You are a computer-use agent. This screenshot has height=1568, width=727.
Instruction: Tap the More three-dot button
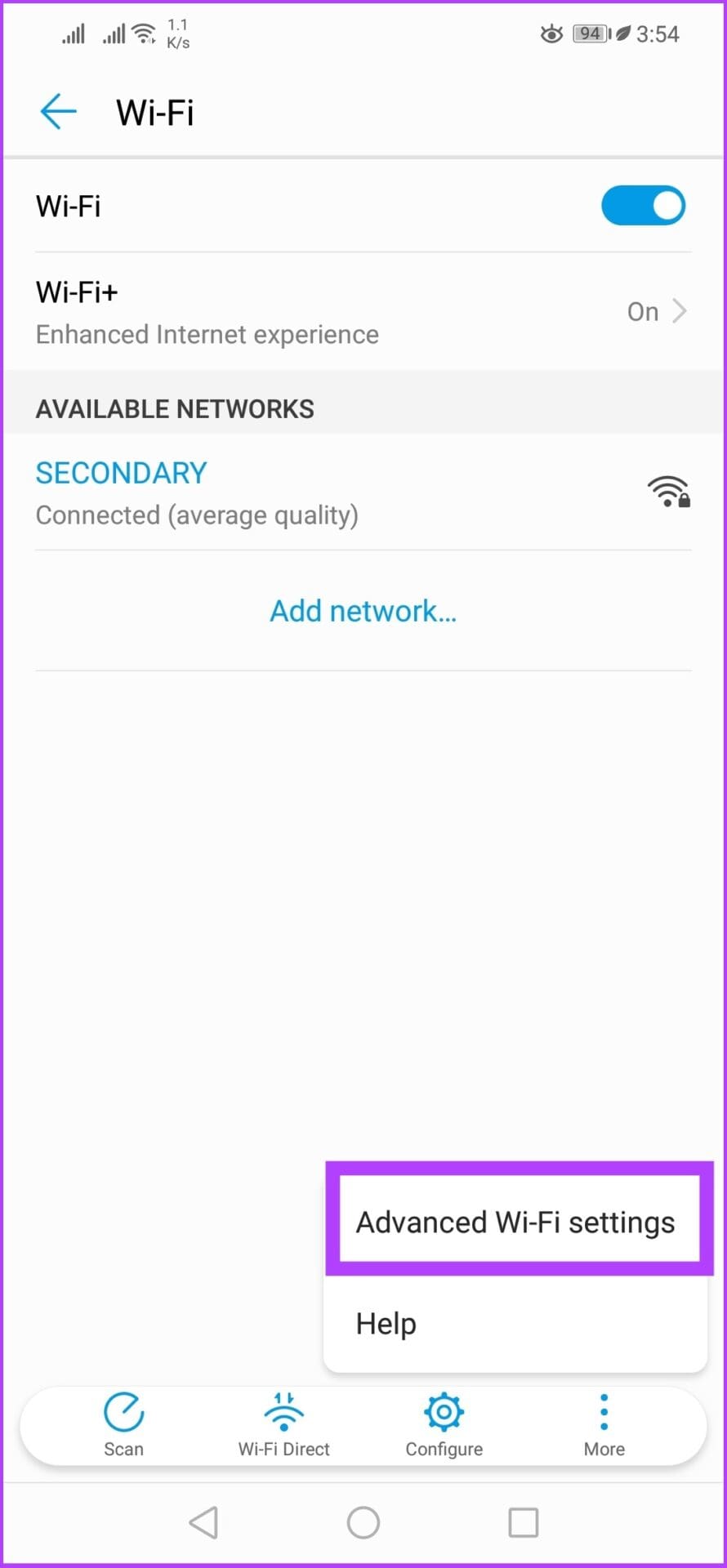click(x=604, y=1425)
